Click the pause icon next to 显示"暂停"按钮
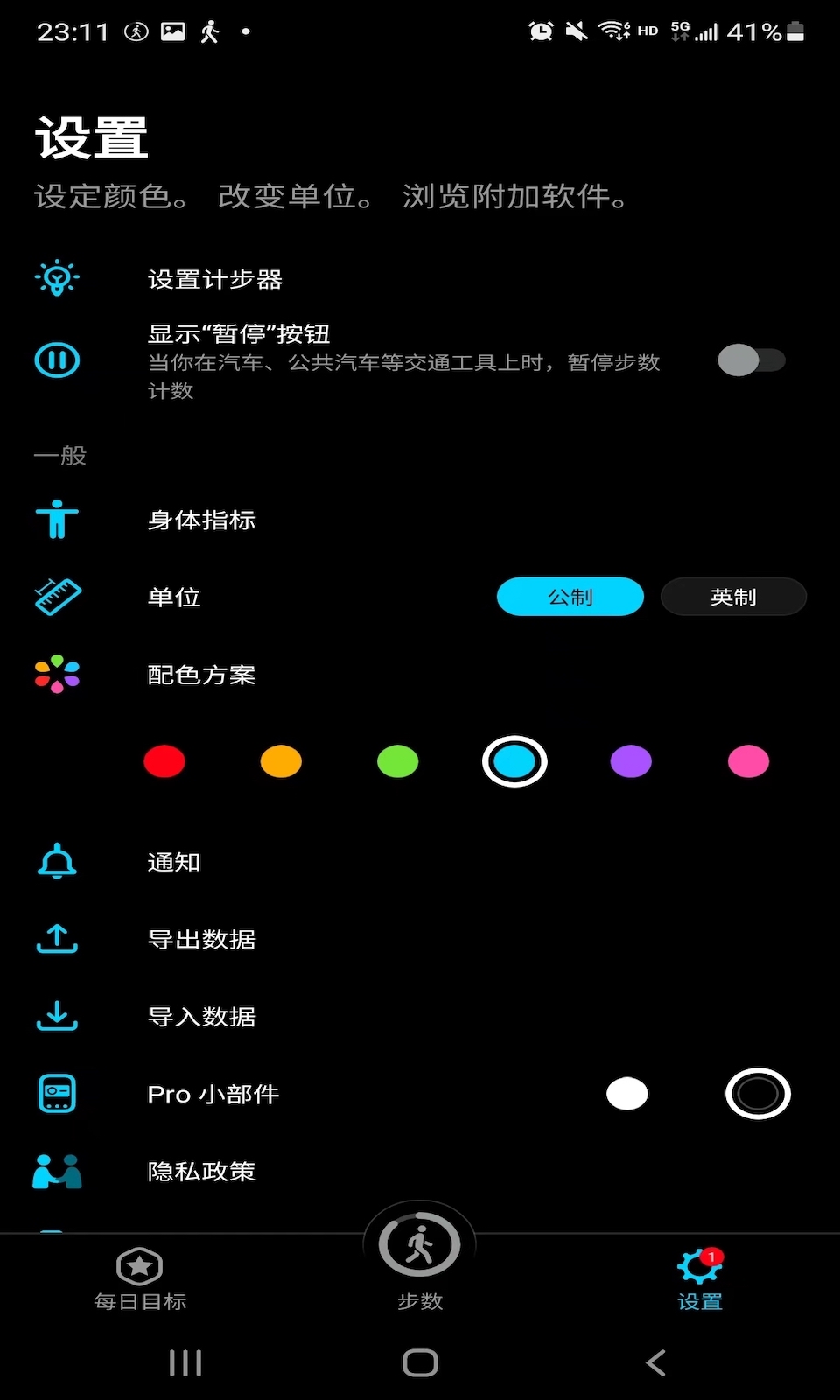Viewport: 840px width, 1400px height. click(x=56, y=360)
